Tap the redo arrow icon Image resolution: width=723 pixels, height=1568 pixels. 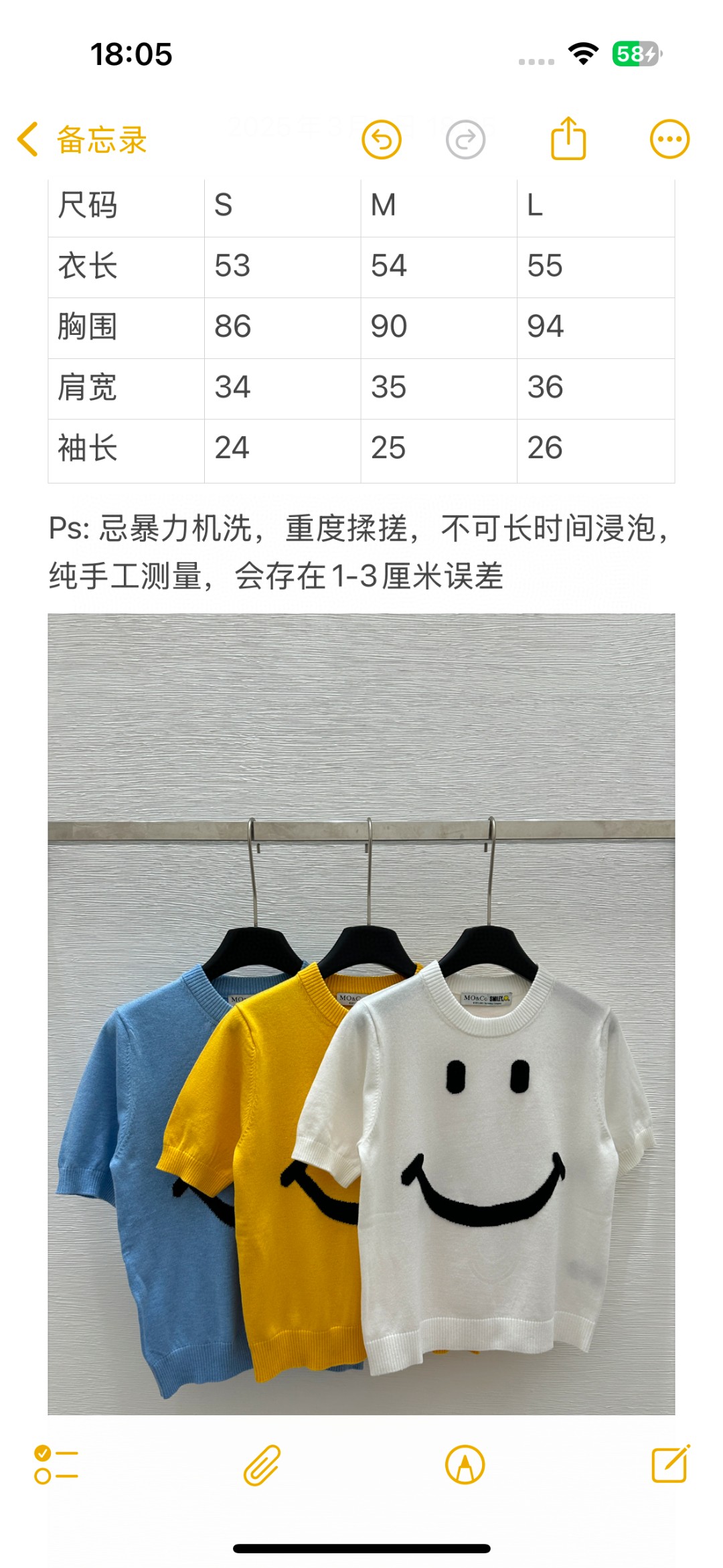(x=465, y=140)
